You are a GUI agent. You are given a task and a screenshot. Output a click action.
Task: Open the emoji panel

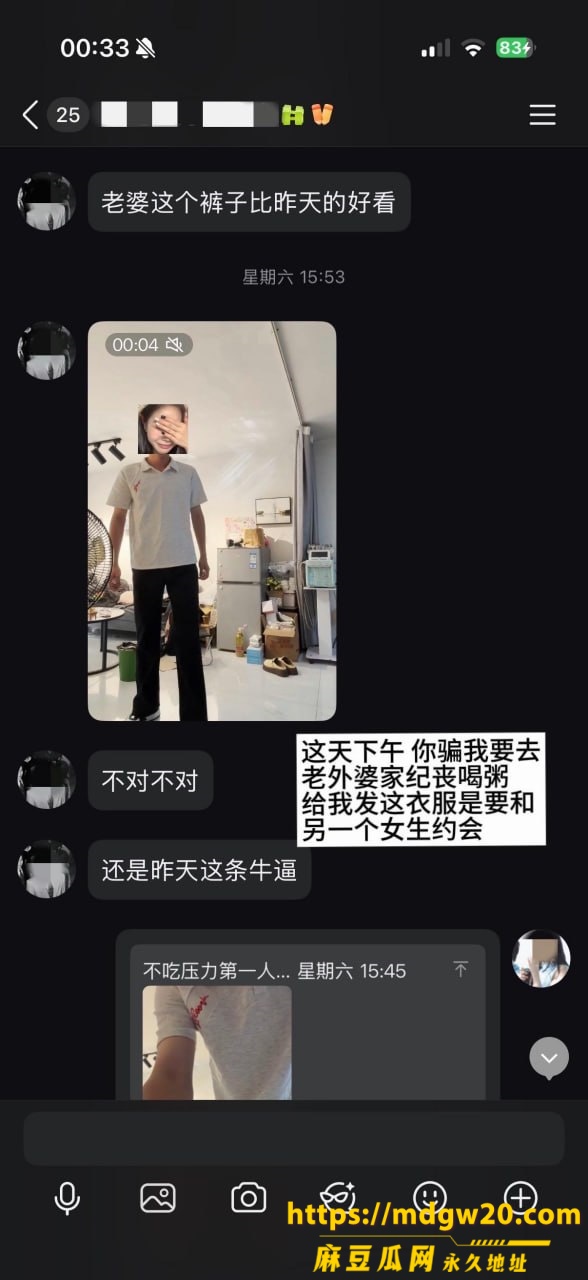pyautogui.click(x=430, y=1197)
